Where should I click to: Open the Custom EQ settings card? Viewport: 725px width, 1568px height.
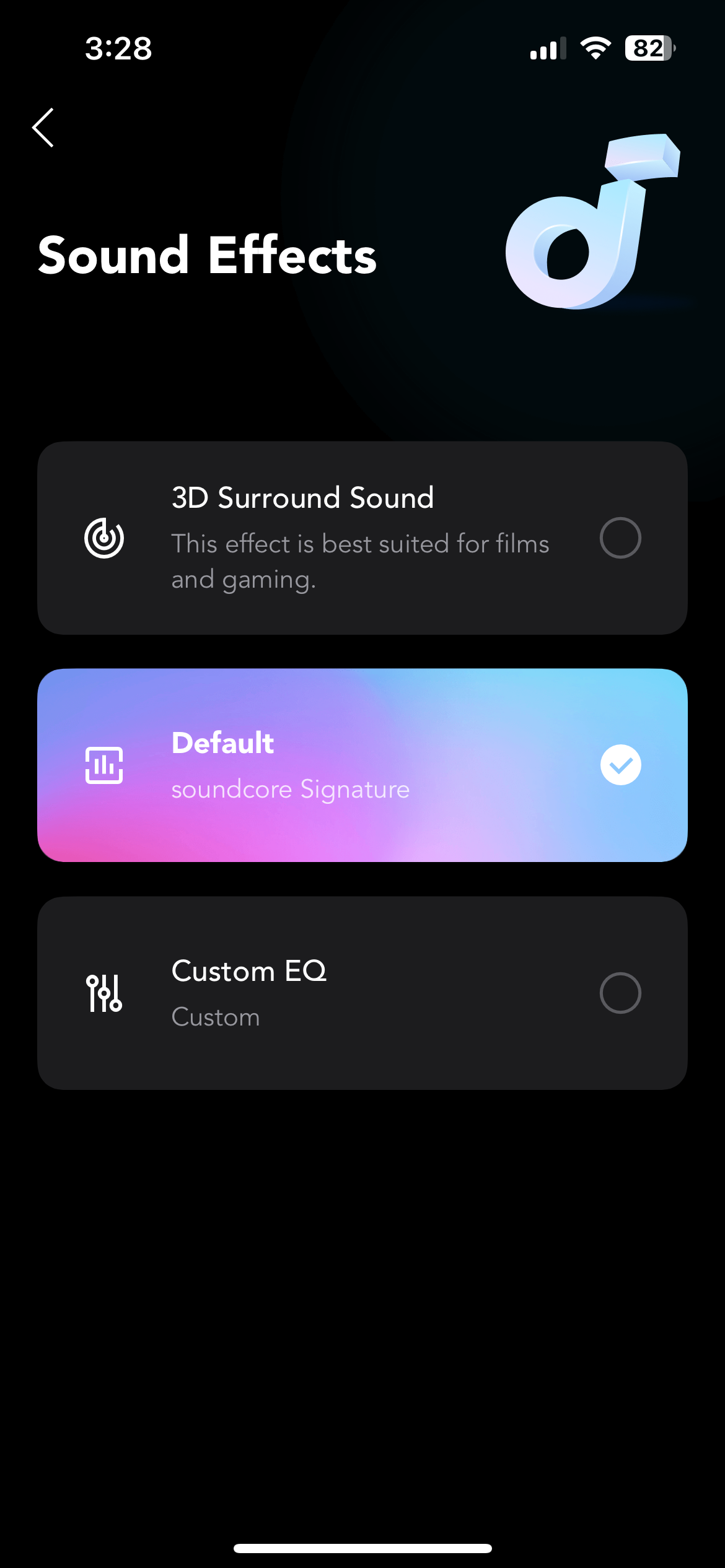point(362,991)
